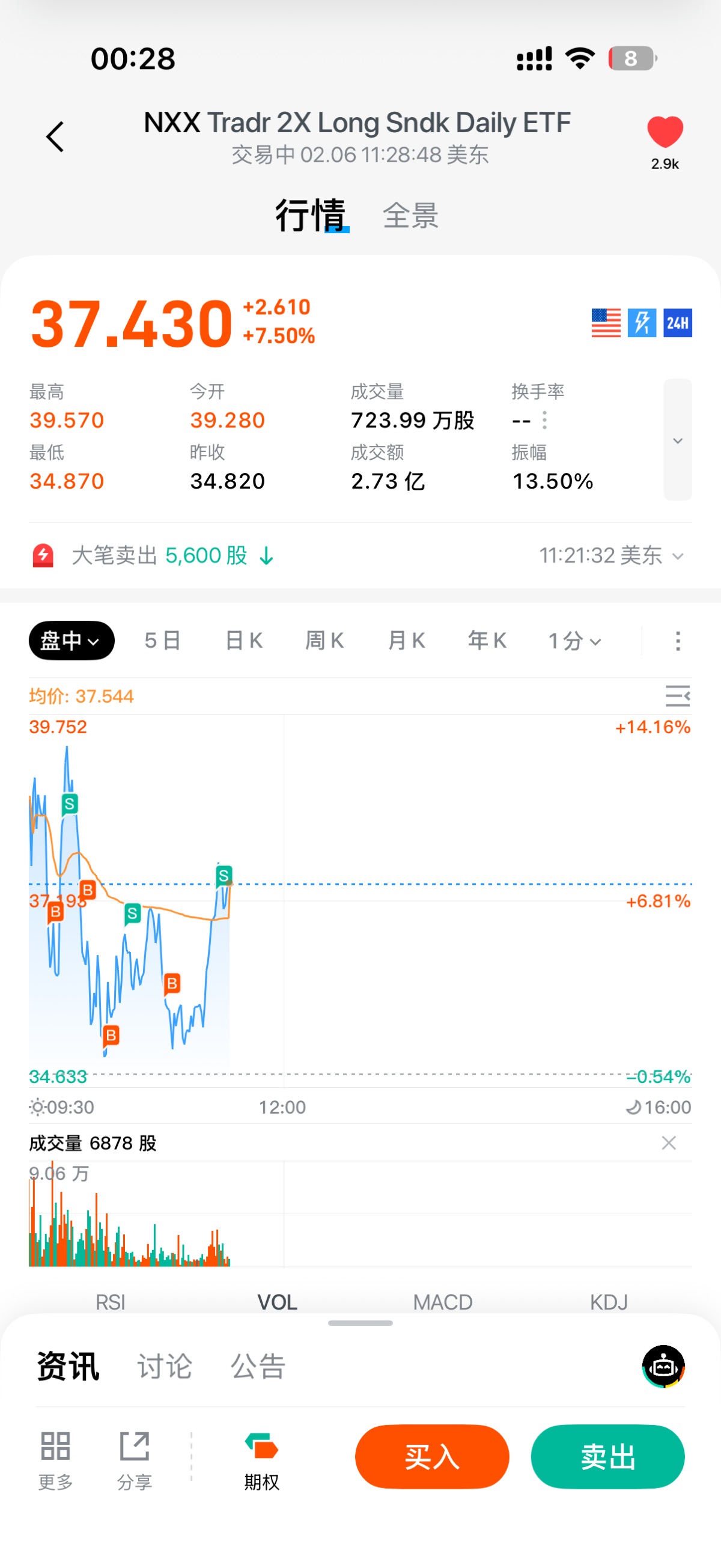
Task: Close the 成交量 indicator panel
Action: (x=669, y=1142)
